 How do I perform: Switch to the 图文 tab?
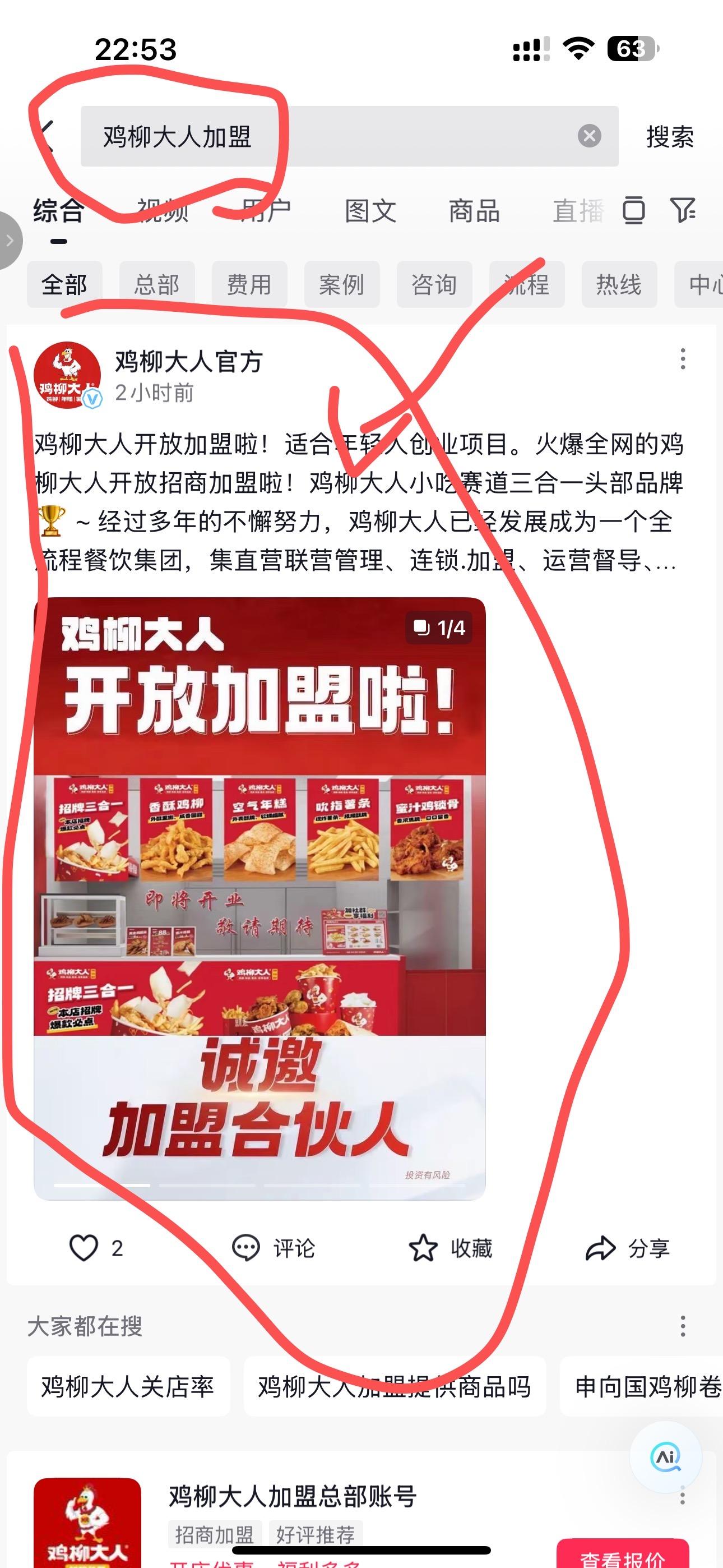click(370, 211)
